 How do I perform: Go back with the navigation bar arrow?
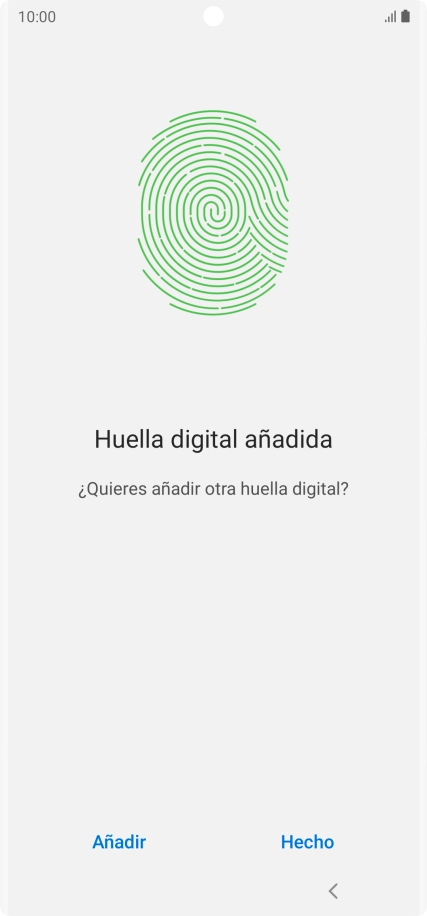(333, 891)
